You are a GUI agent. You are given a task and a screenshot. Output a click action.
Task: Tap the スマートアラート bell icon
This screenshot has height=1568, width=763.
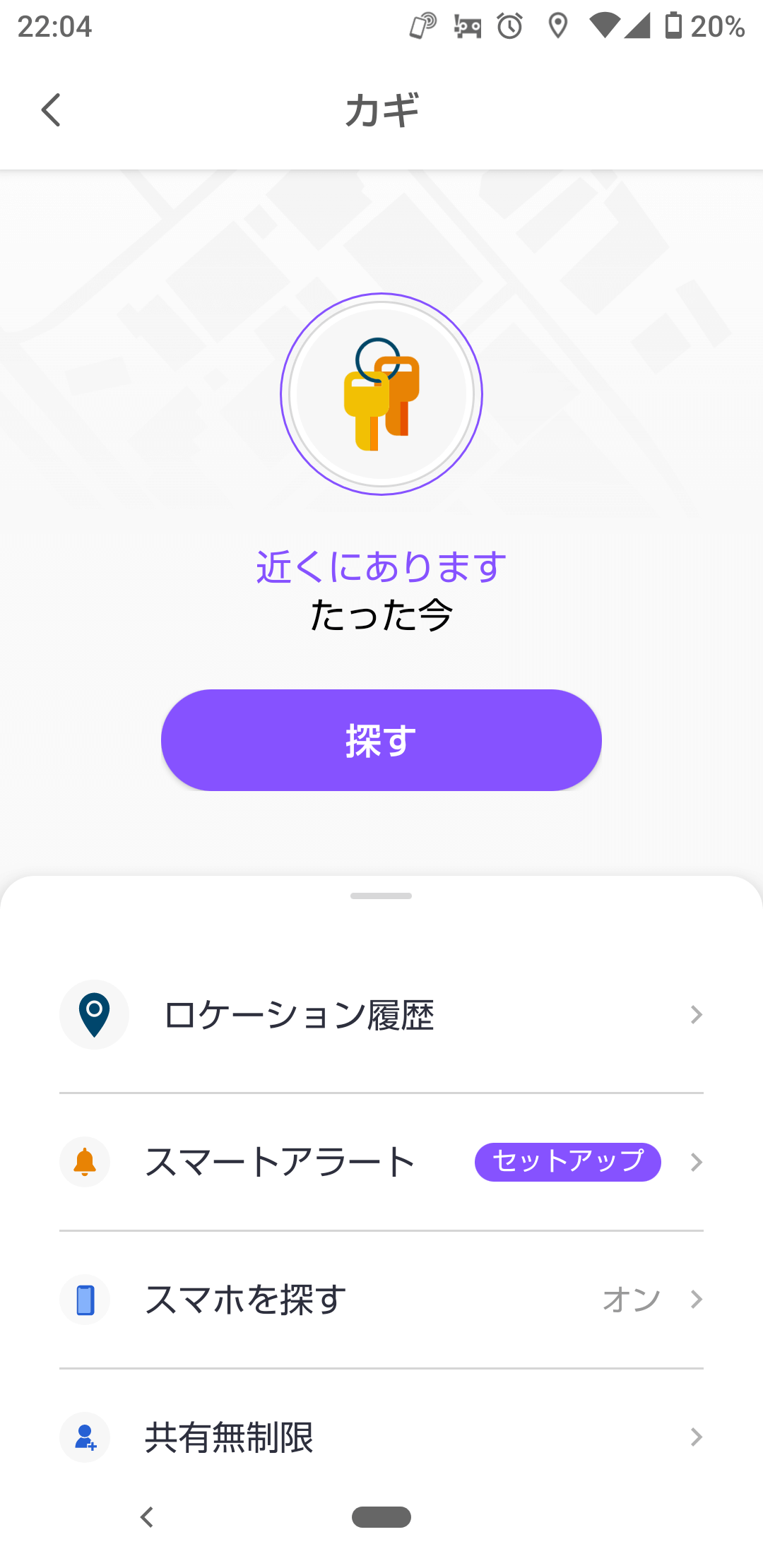pos(84,1162)
